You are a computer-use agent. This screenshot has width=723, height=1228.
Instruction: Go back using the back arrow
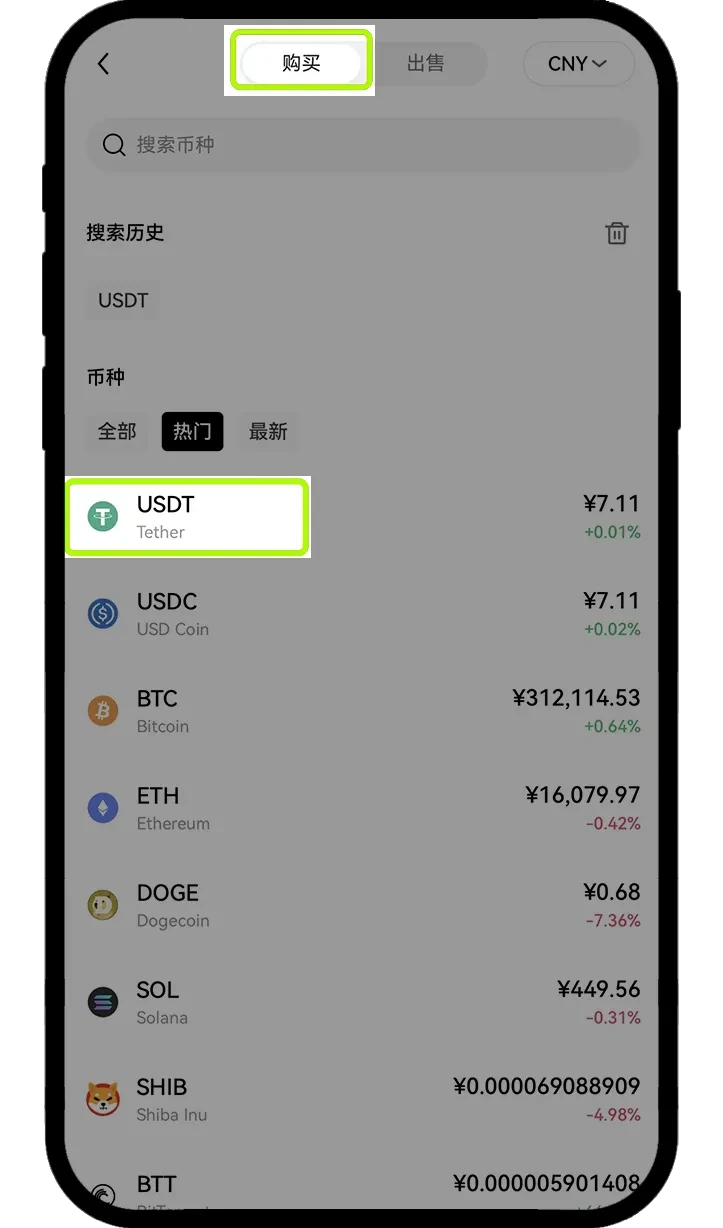pyautogui.click(x=103, y=63)
